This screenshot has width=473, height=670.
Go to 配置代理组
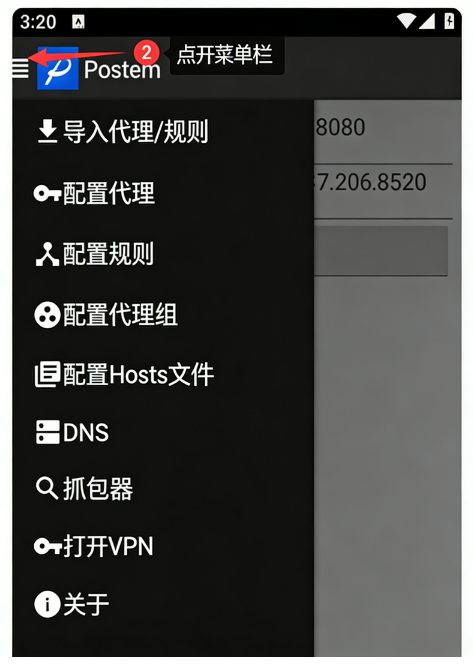coord(163,314)
